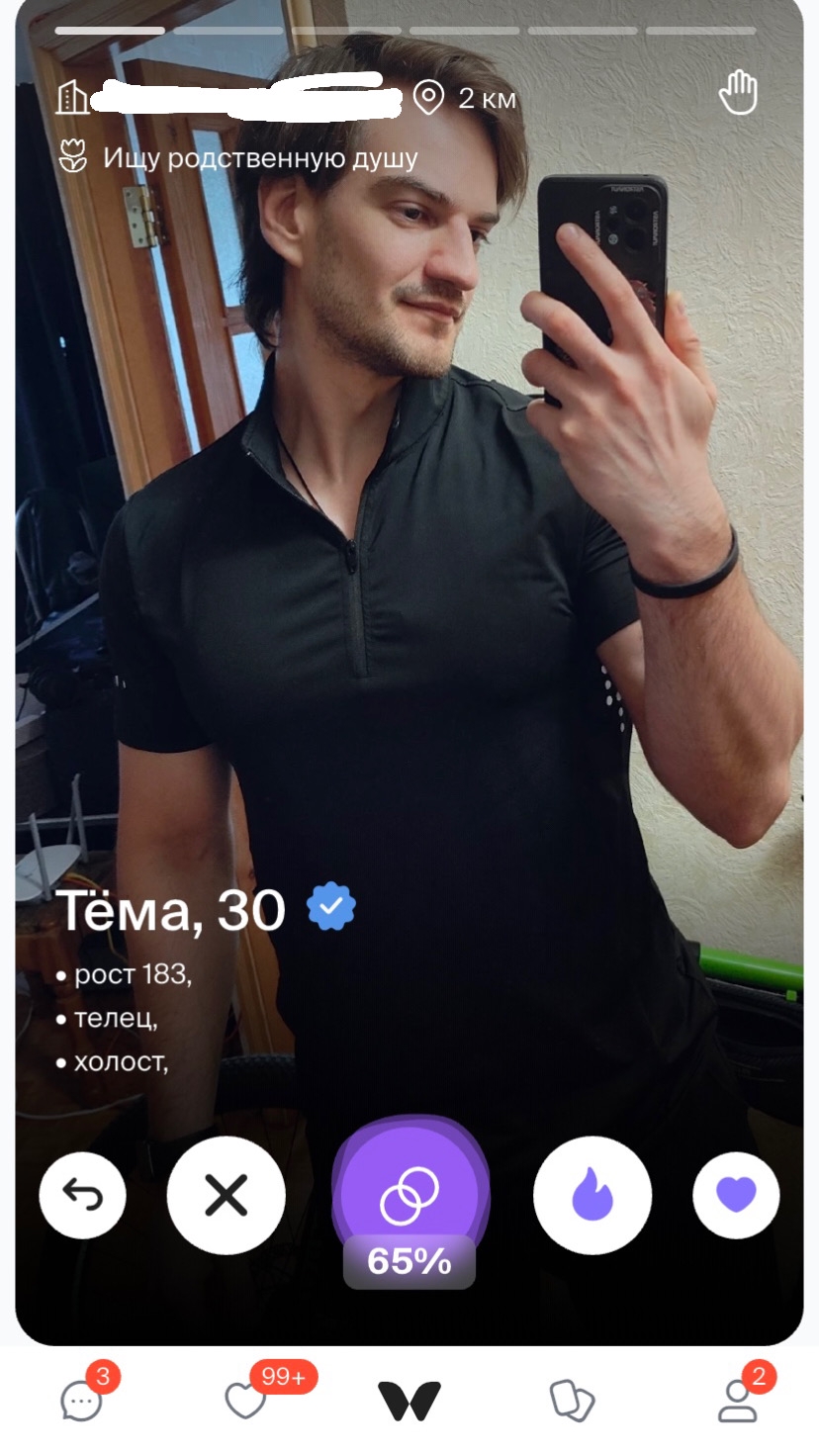Viewport: 819px width, 1456px height.
Task: Like Тёма with the heart button
Action: point(736,1196)
